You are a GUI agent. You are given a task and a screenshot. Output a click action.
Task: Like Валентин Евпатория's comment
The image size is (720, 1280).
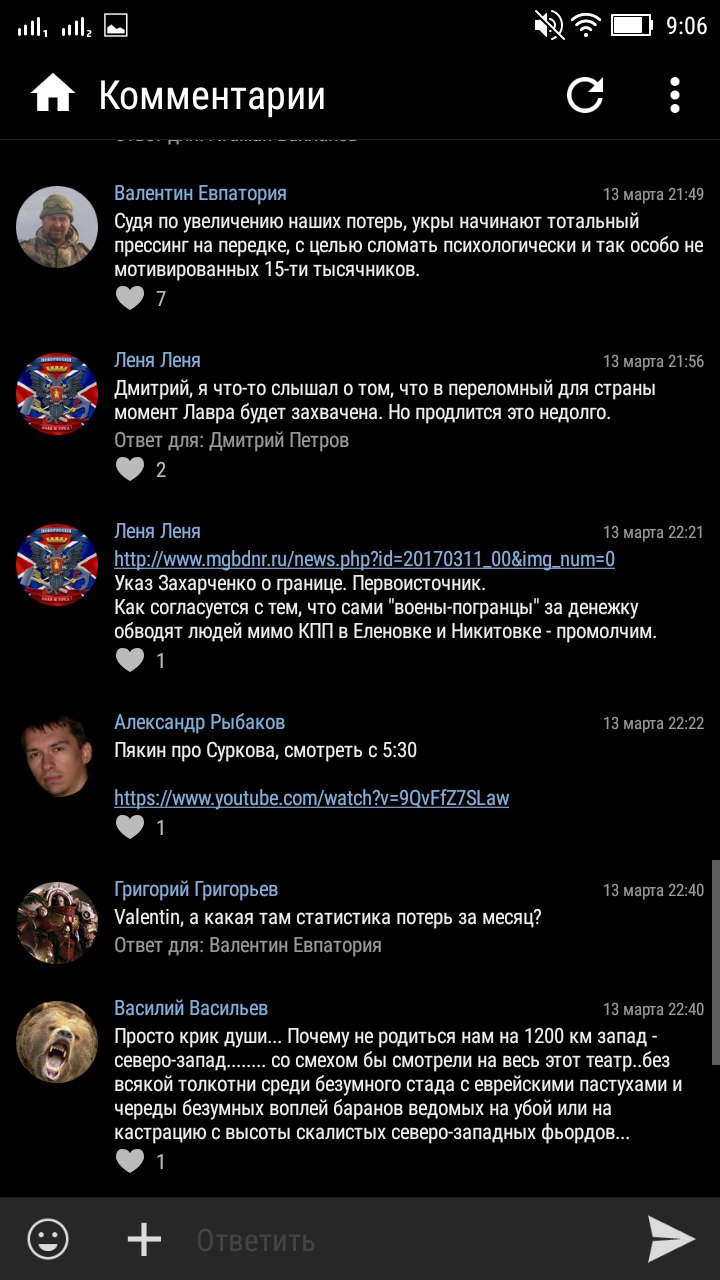[x=131, y=298]
